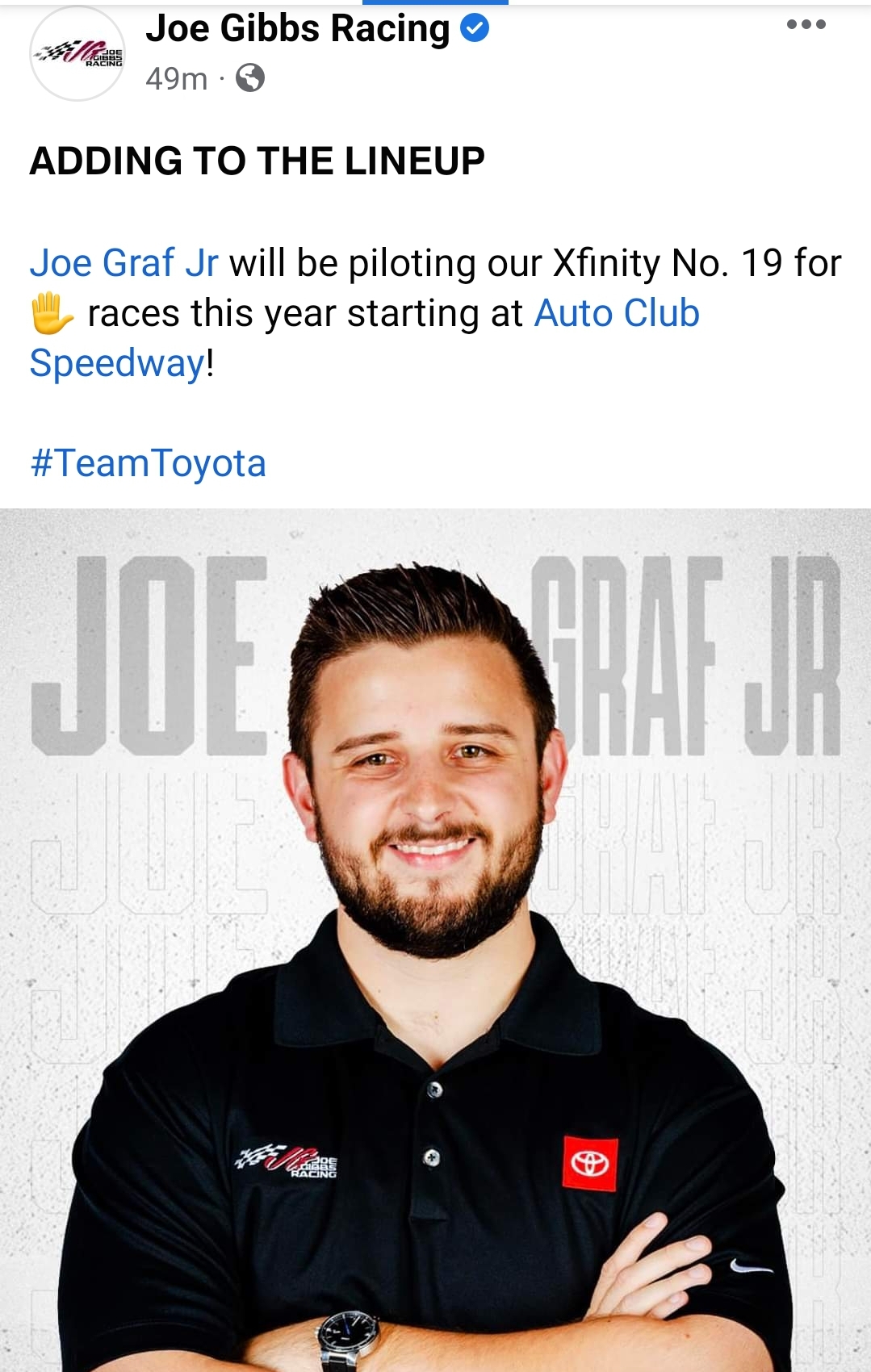This screenshot has width=871, height=1372.
Task: Open the post's three-dot options menu
Action: pos(806,24)
